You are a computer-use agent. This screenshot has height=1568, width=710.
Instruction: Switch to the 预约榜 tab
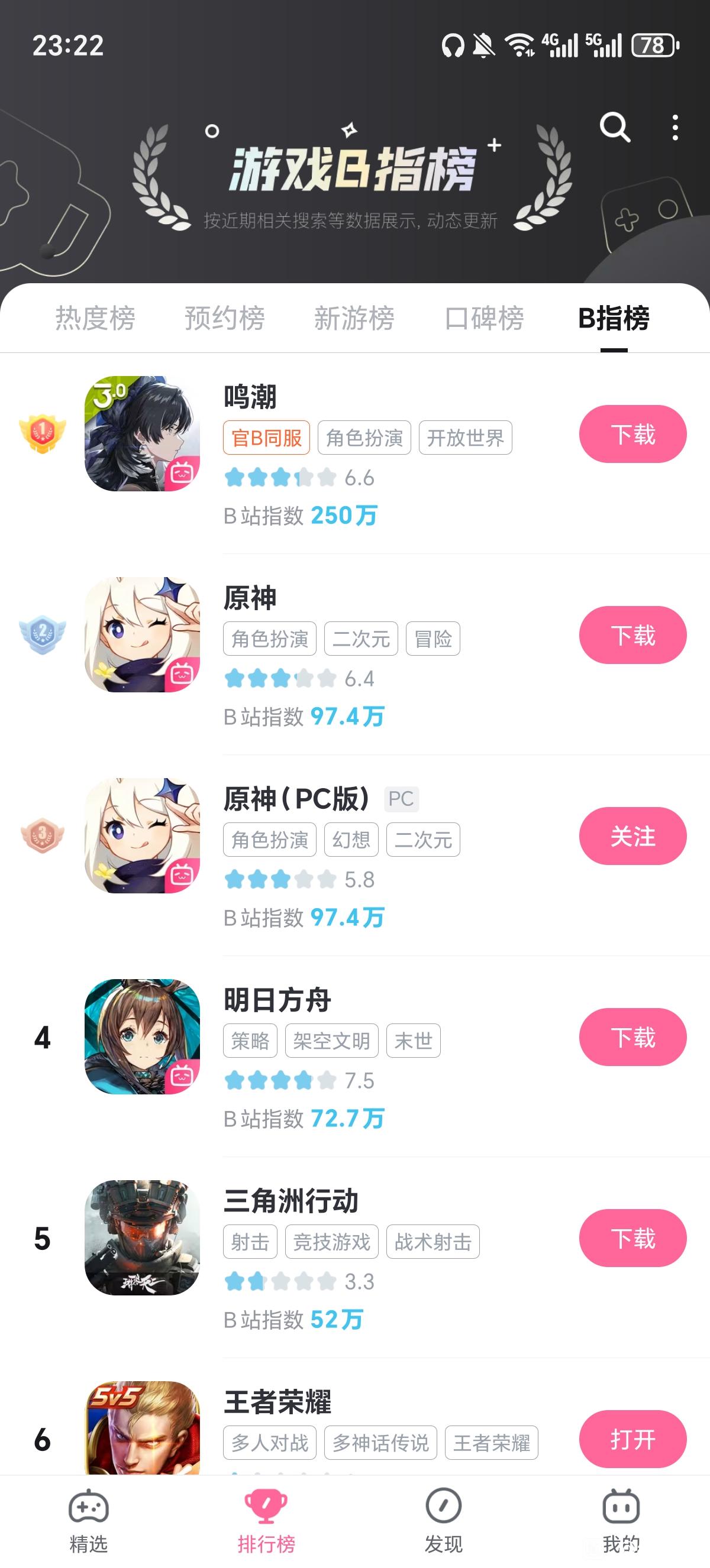pos(225,318)
